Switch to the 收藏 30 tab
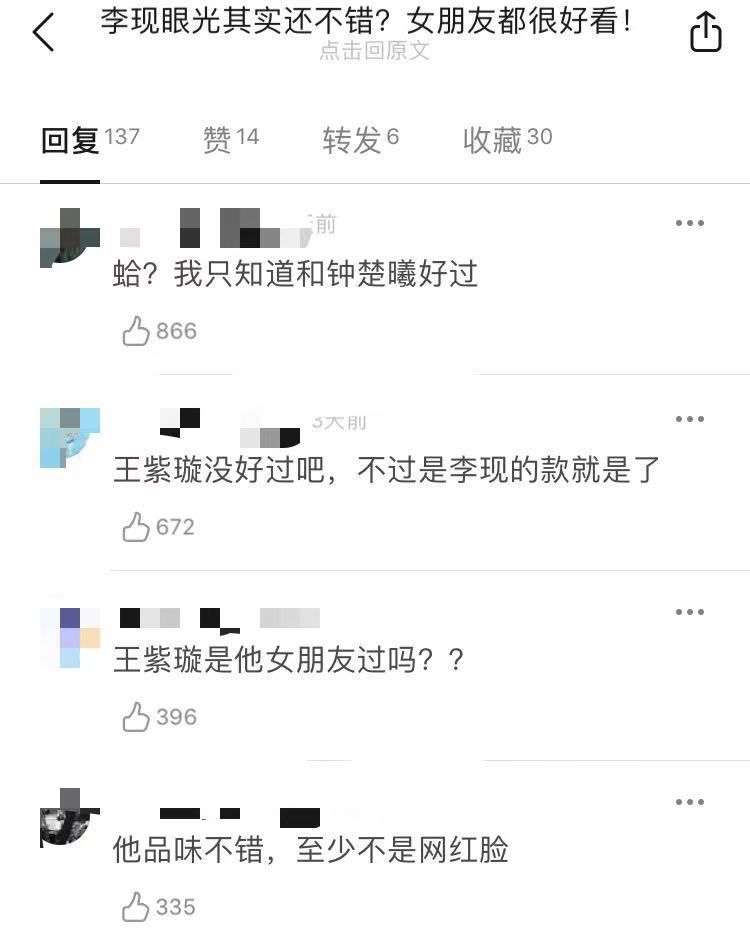This screenshot has height=935, width=750. click(x=507, y=140)
